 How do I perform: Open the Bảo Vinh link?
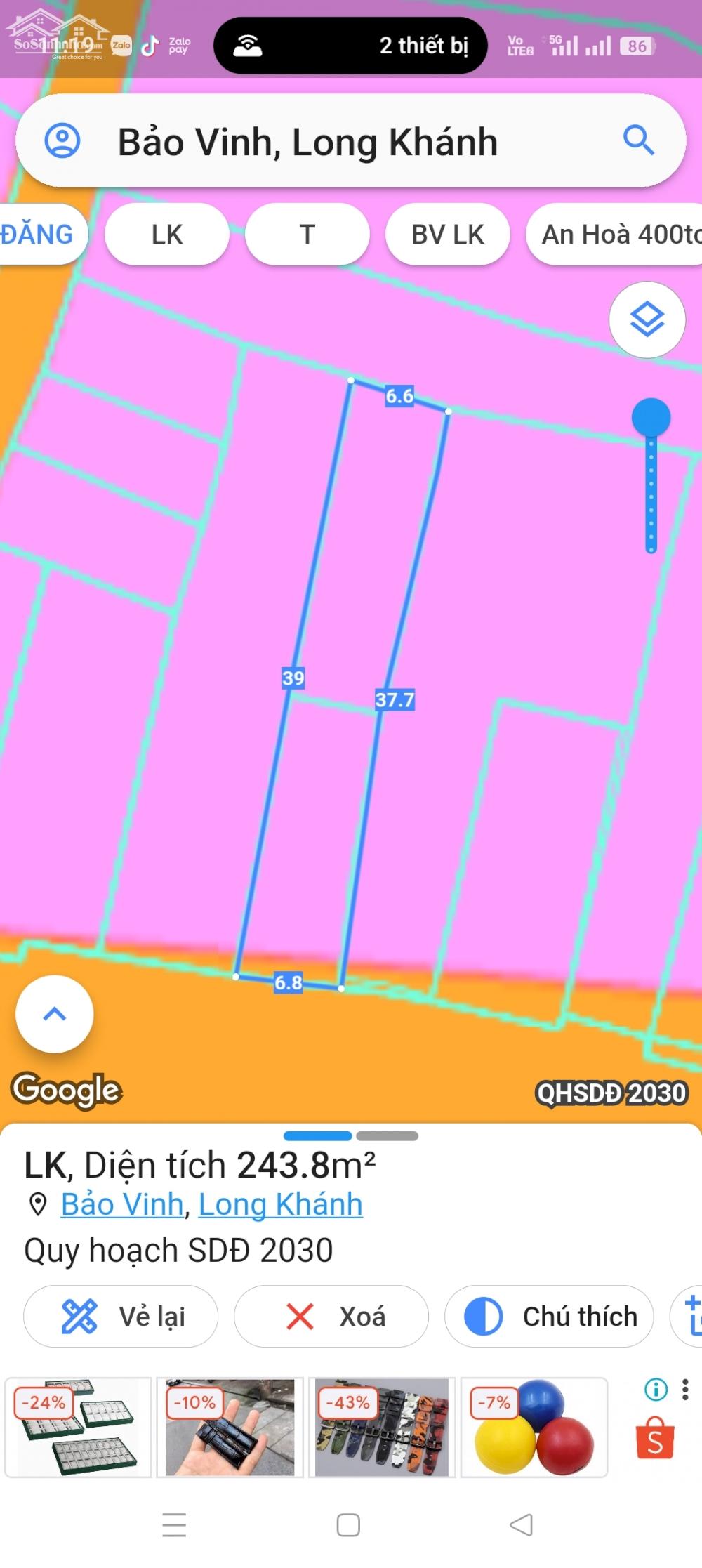[x=122, y=1204]
